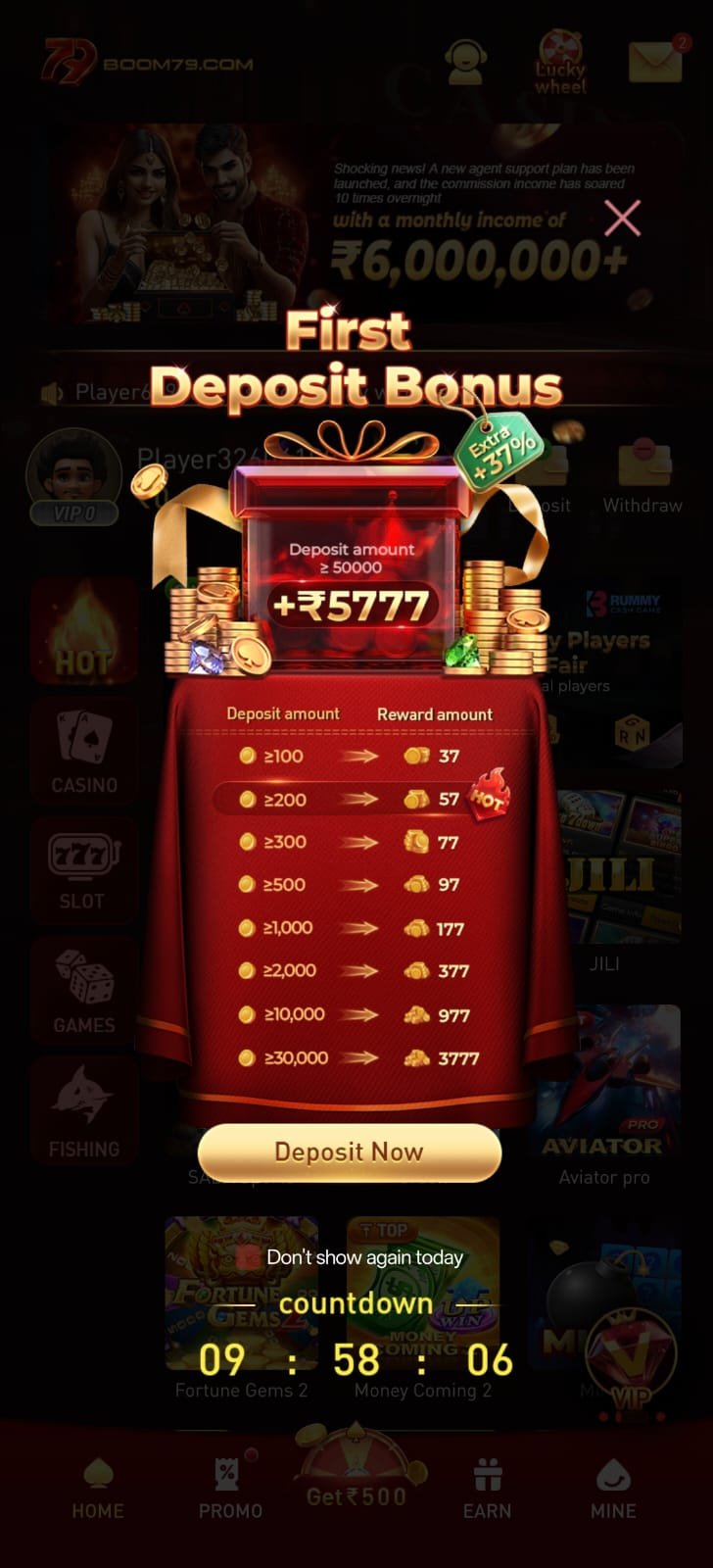Select the HOT games category

83,632
